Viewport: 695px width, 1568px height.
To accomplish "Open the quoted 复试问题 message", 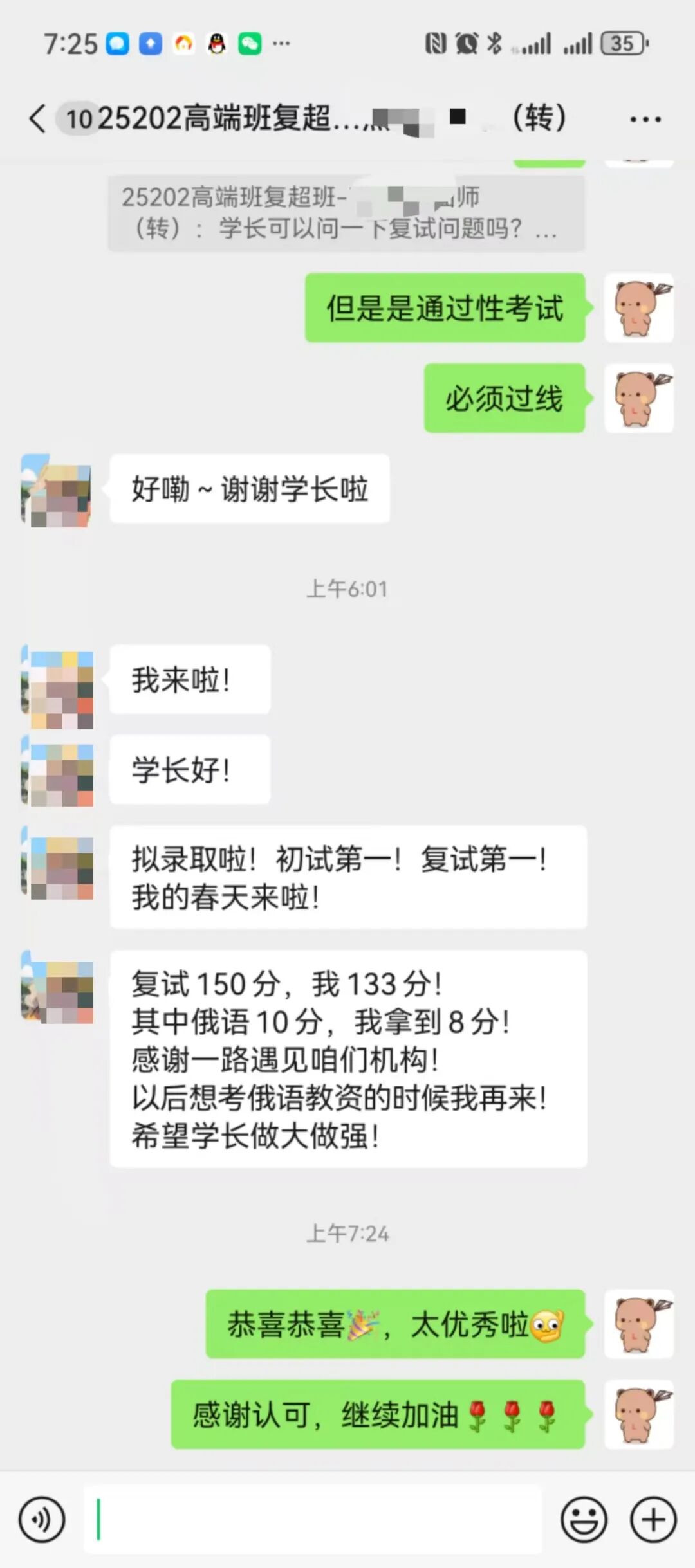I will (x=346, y=213).
